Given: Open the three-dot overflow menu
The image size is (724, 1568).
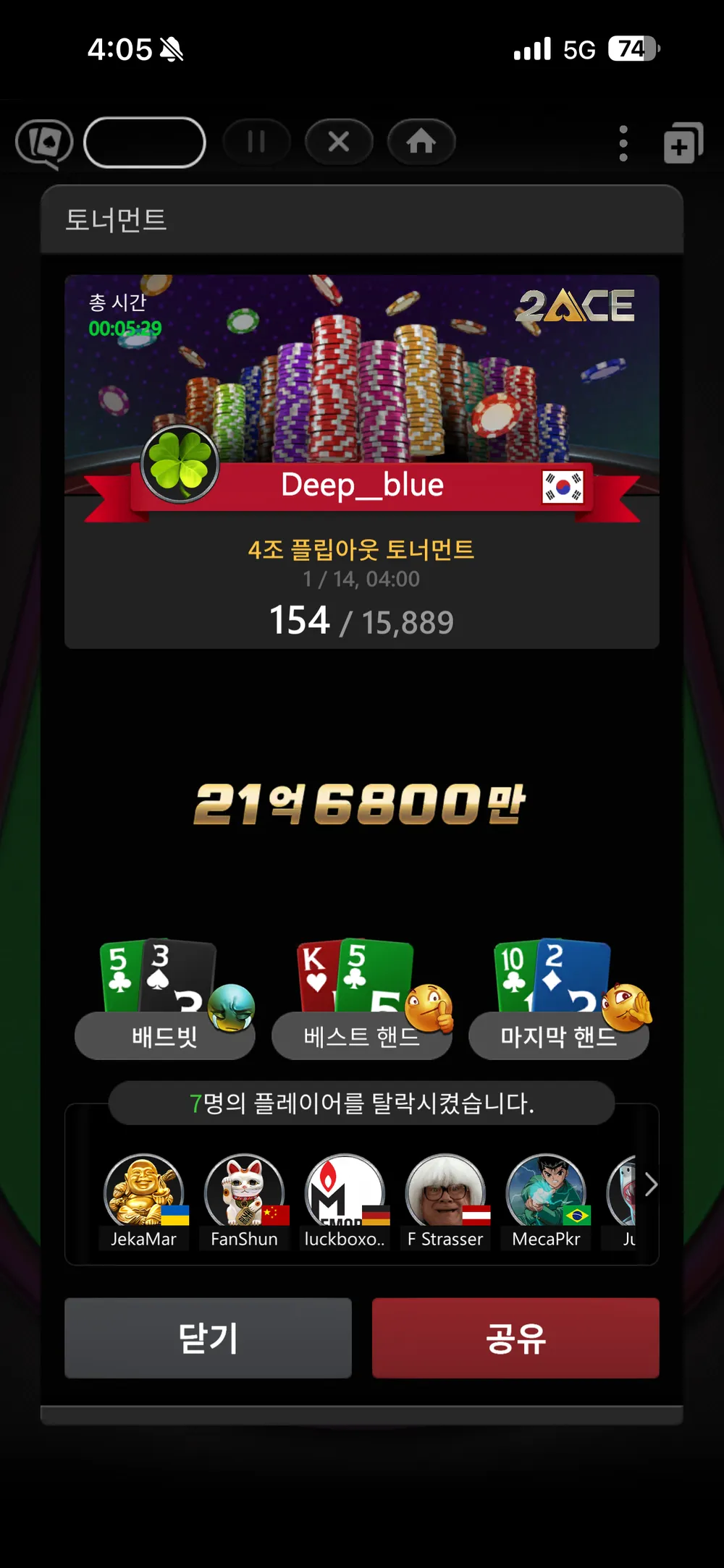Looking at the screenshot, I should (623, 143).
